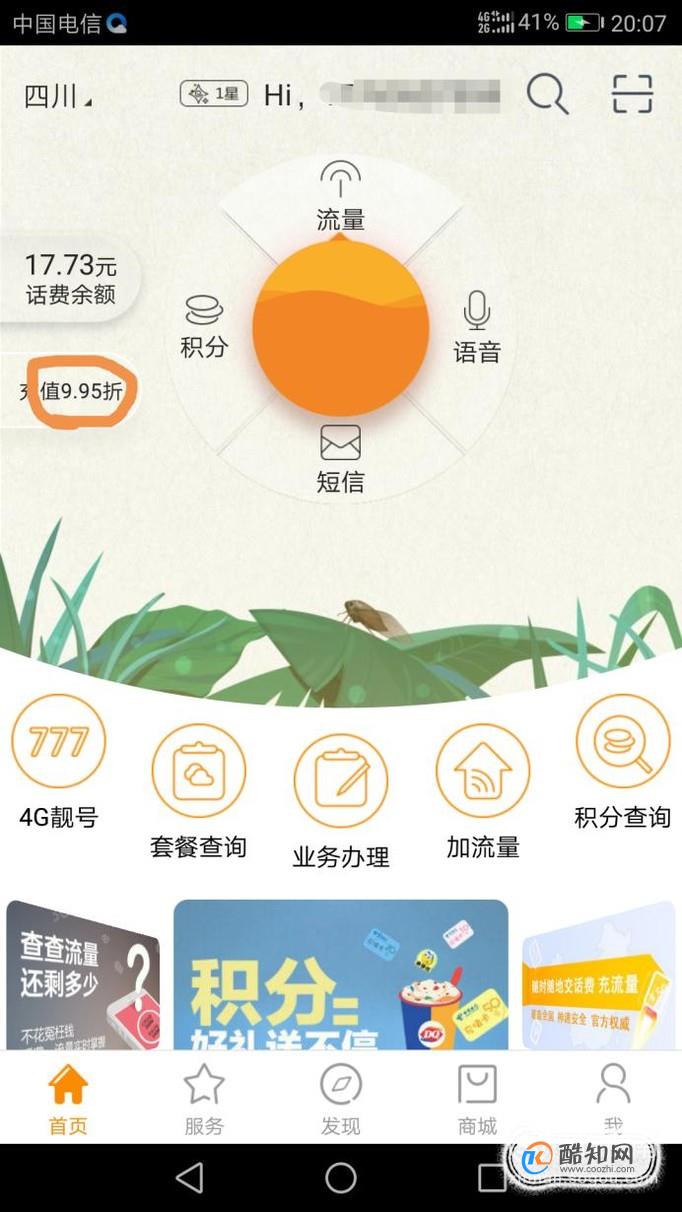Go back with the system back button
The image size is (682, 1212).
[x=190, y=1178]
